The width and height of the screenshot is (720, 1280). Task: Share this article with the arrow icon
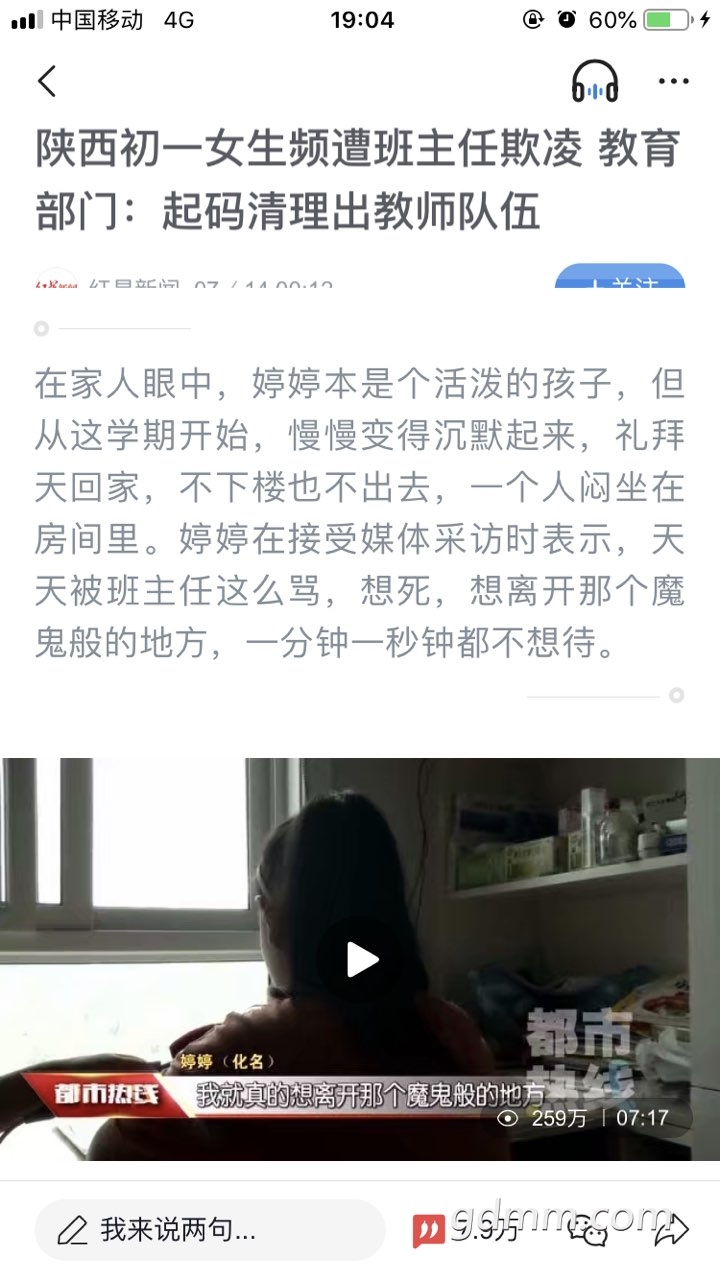pos(672,1229)
